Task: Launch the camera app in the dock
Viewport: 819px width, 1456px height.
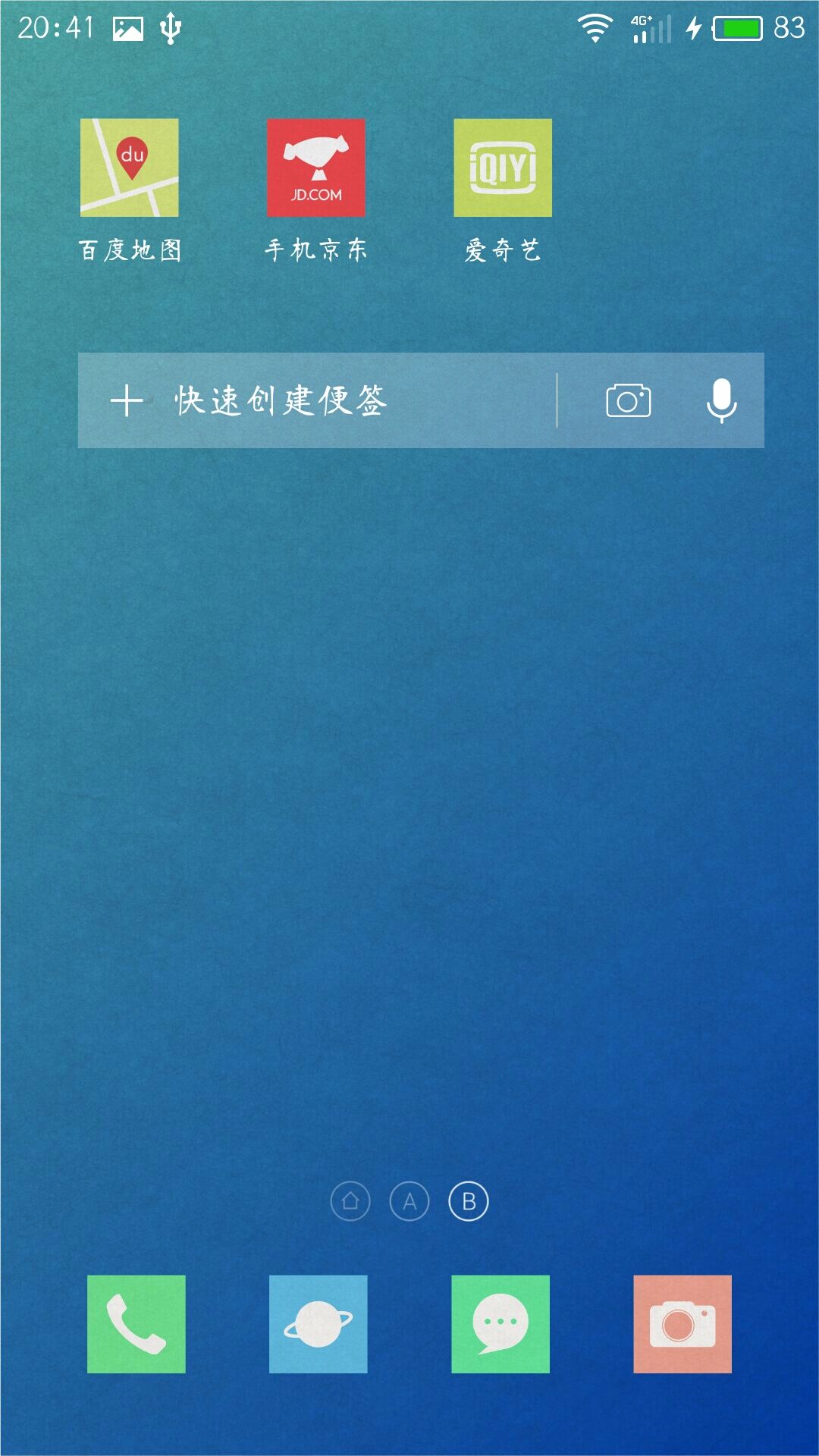Action: [x=682, y=1324]
